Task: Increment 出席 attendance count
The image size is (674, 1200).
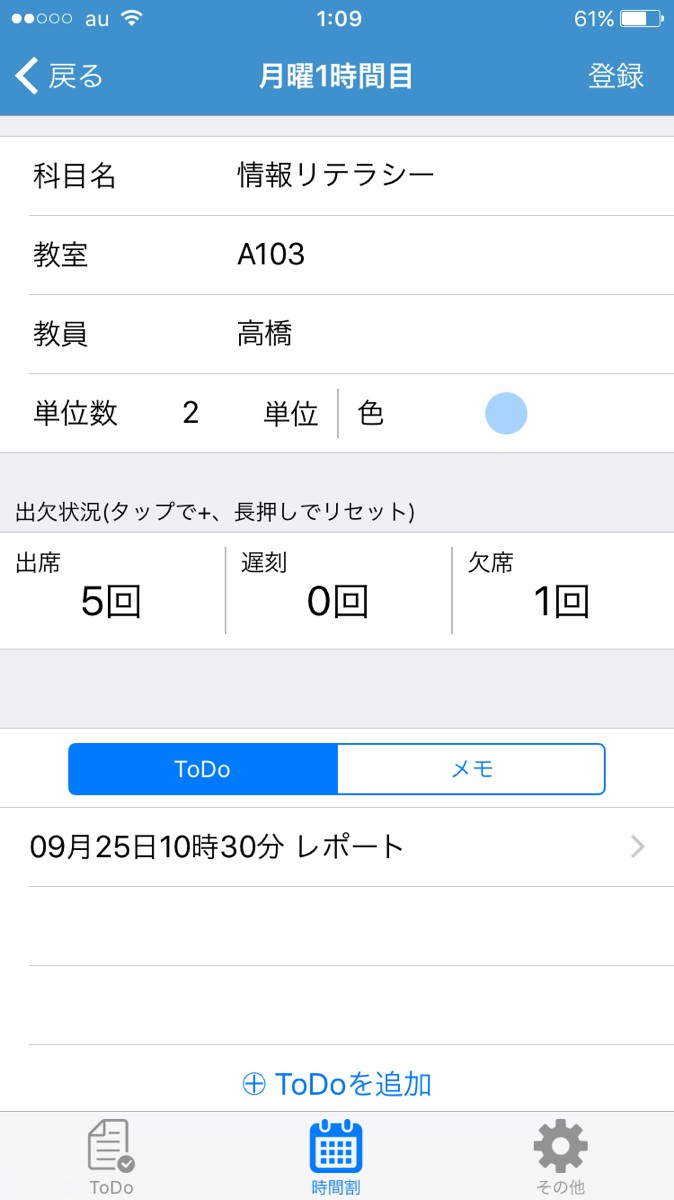Action: pos(112,590)
